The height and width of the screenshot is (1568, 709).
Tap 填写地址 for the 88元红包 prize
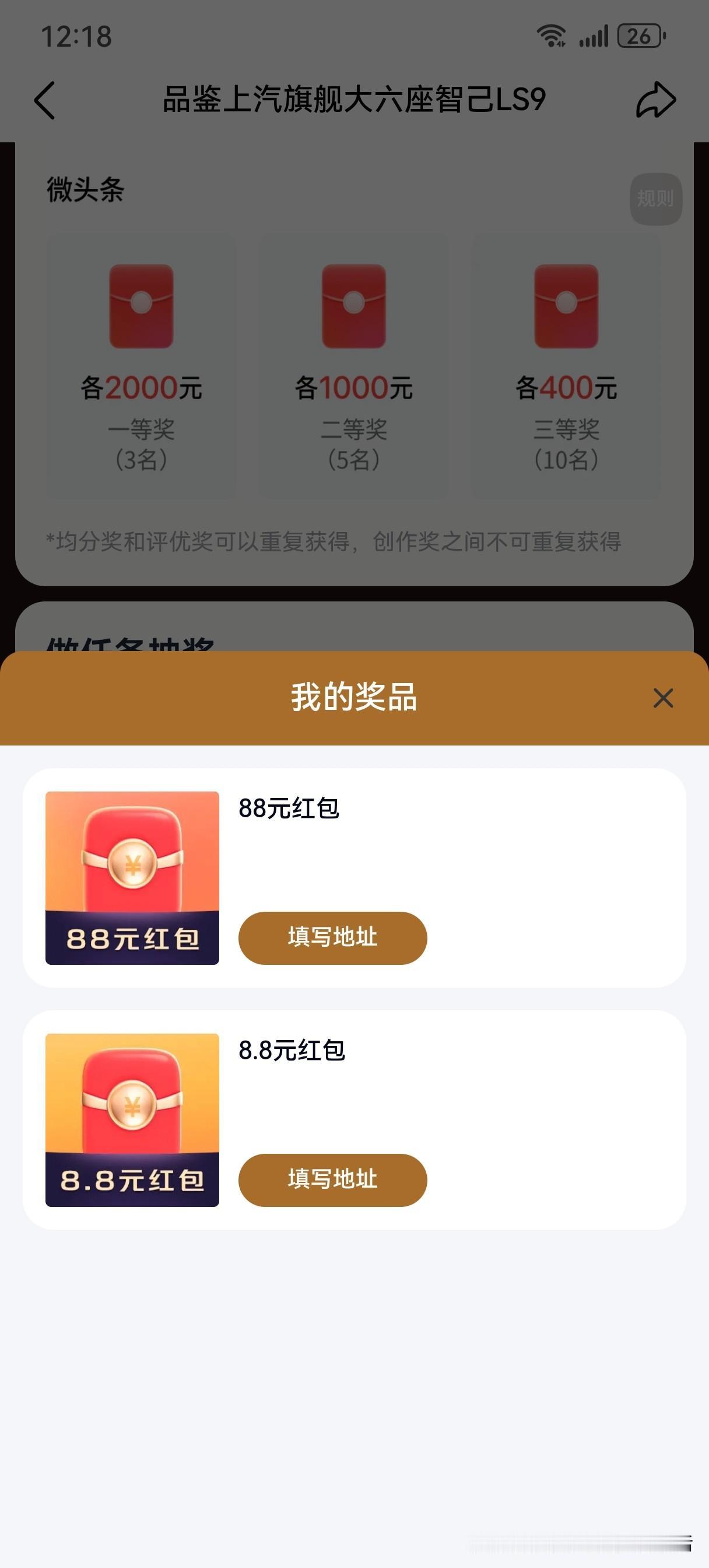(x=332, y=938)
